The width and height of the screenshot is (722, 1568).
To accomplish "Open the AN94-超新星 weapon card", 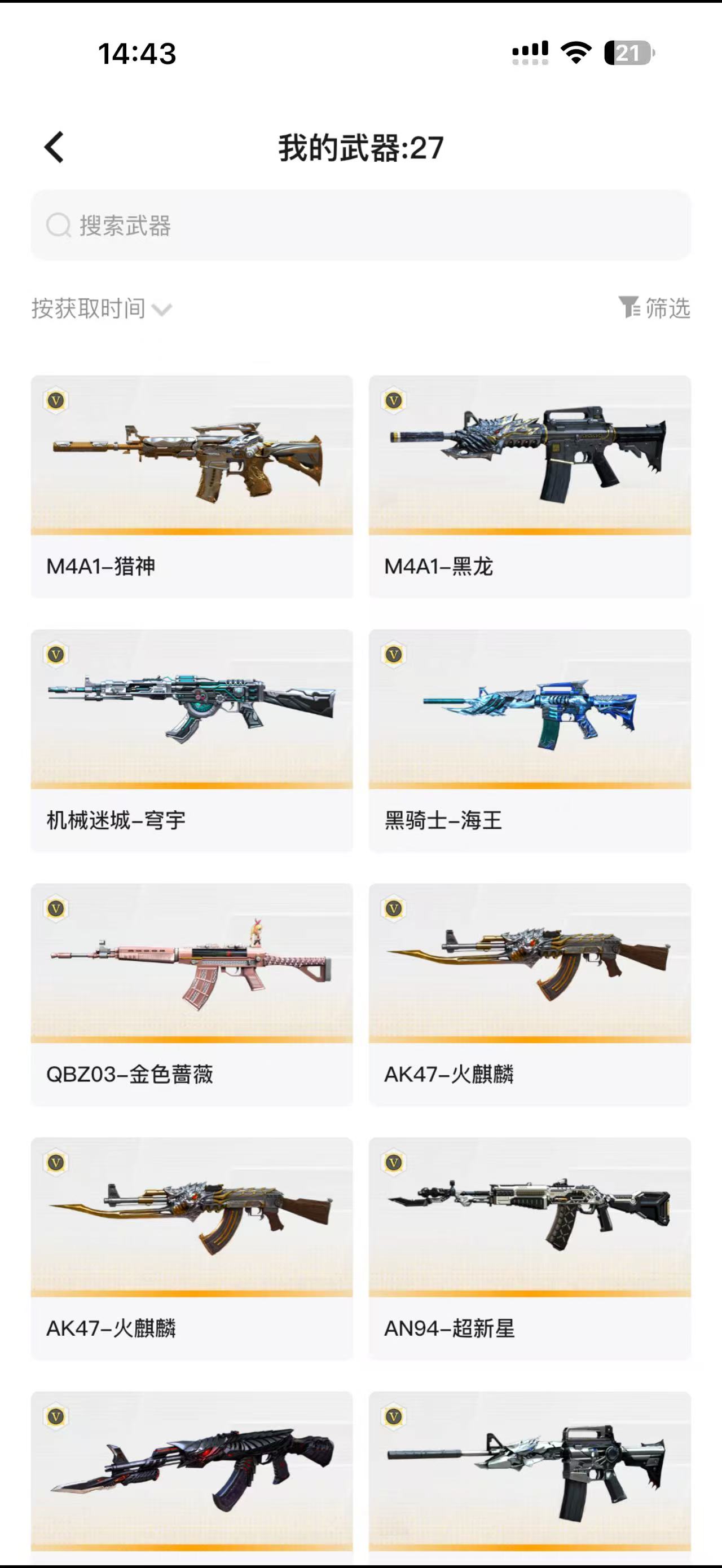I will point(530,1247).
